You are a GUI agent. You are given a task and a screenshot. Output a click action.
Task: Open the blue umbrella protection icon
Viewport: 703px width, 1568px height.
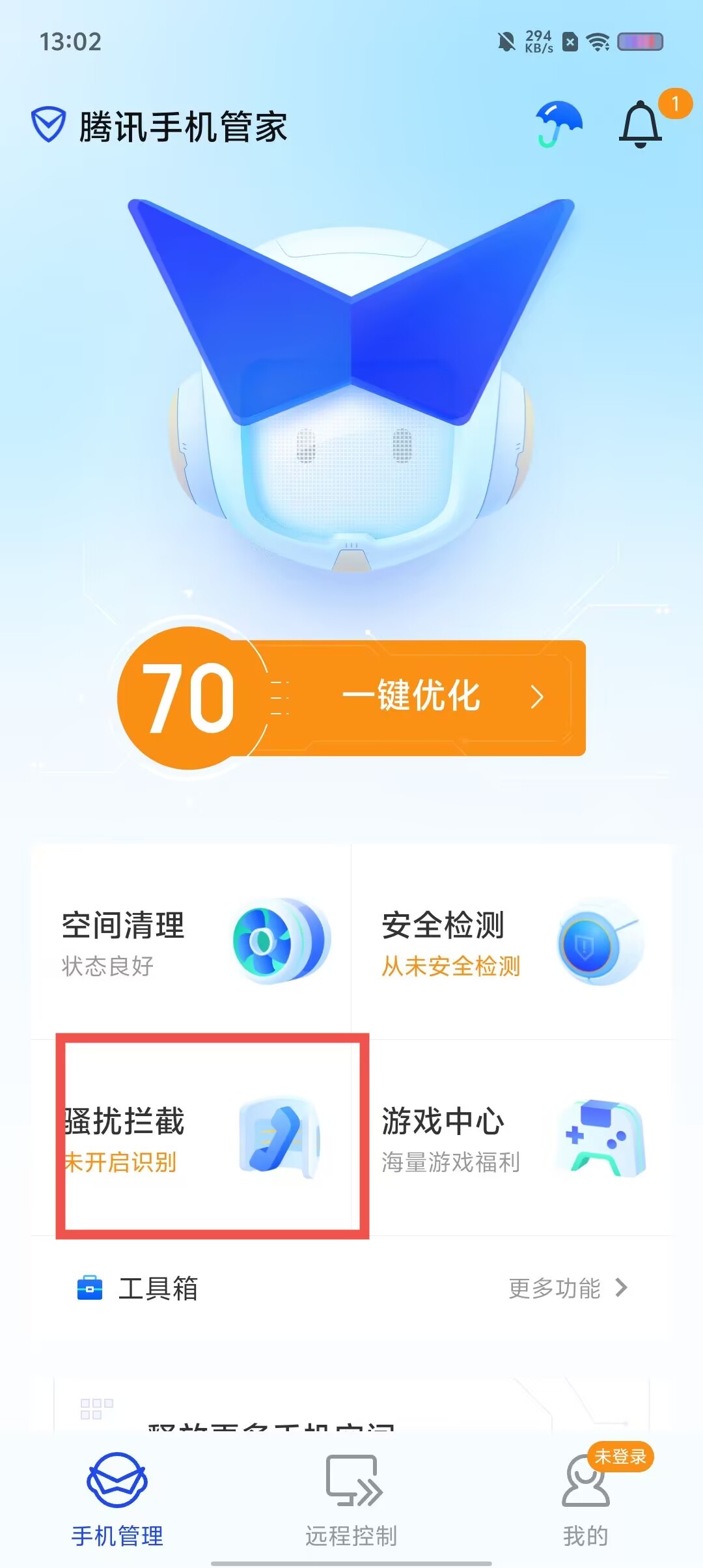coord(558,124)
